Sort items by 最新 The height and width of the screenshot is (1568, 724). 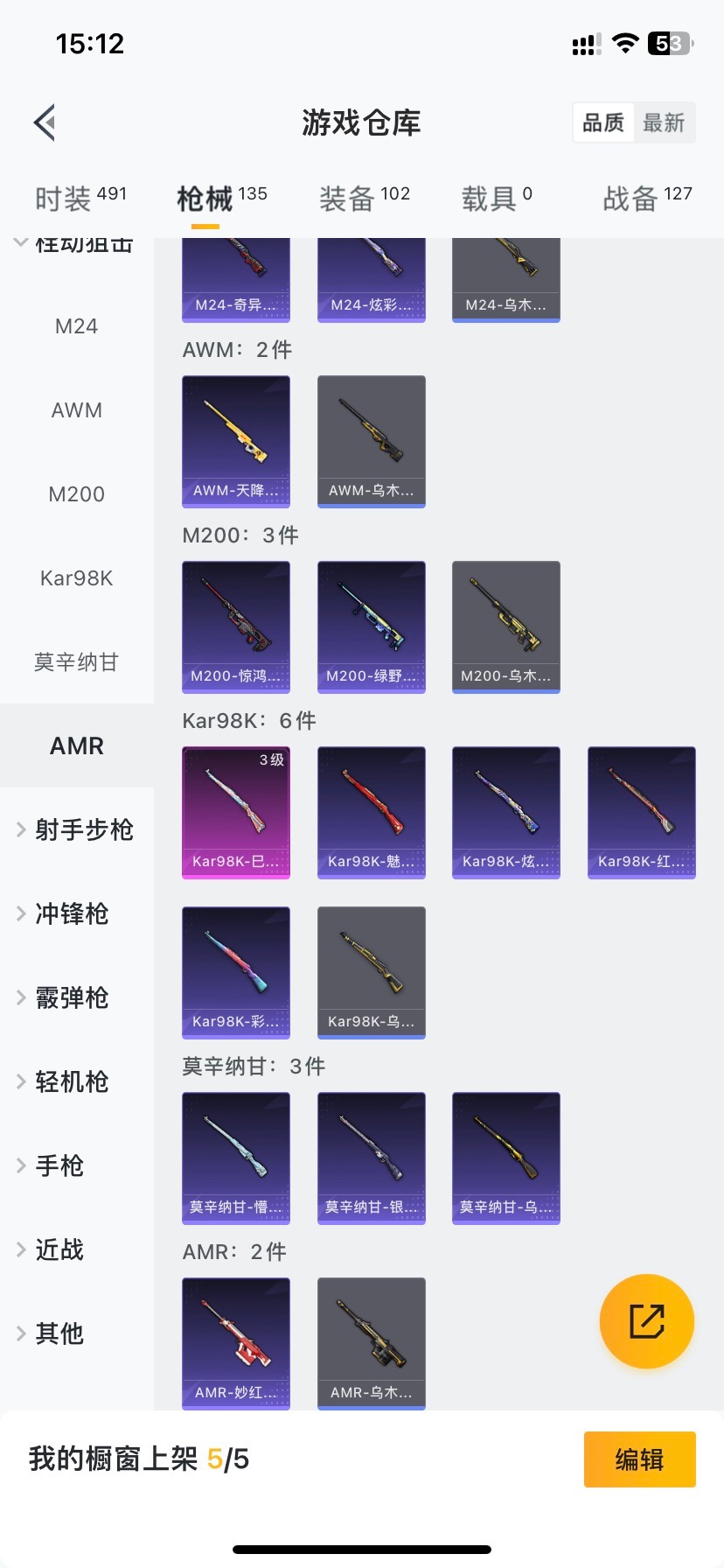(x=664, y=122)
